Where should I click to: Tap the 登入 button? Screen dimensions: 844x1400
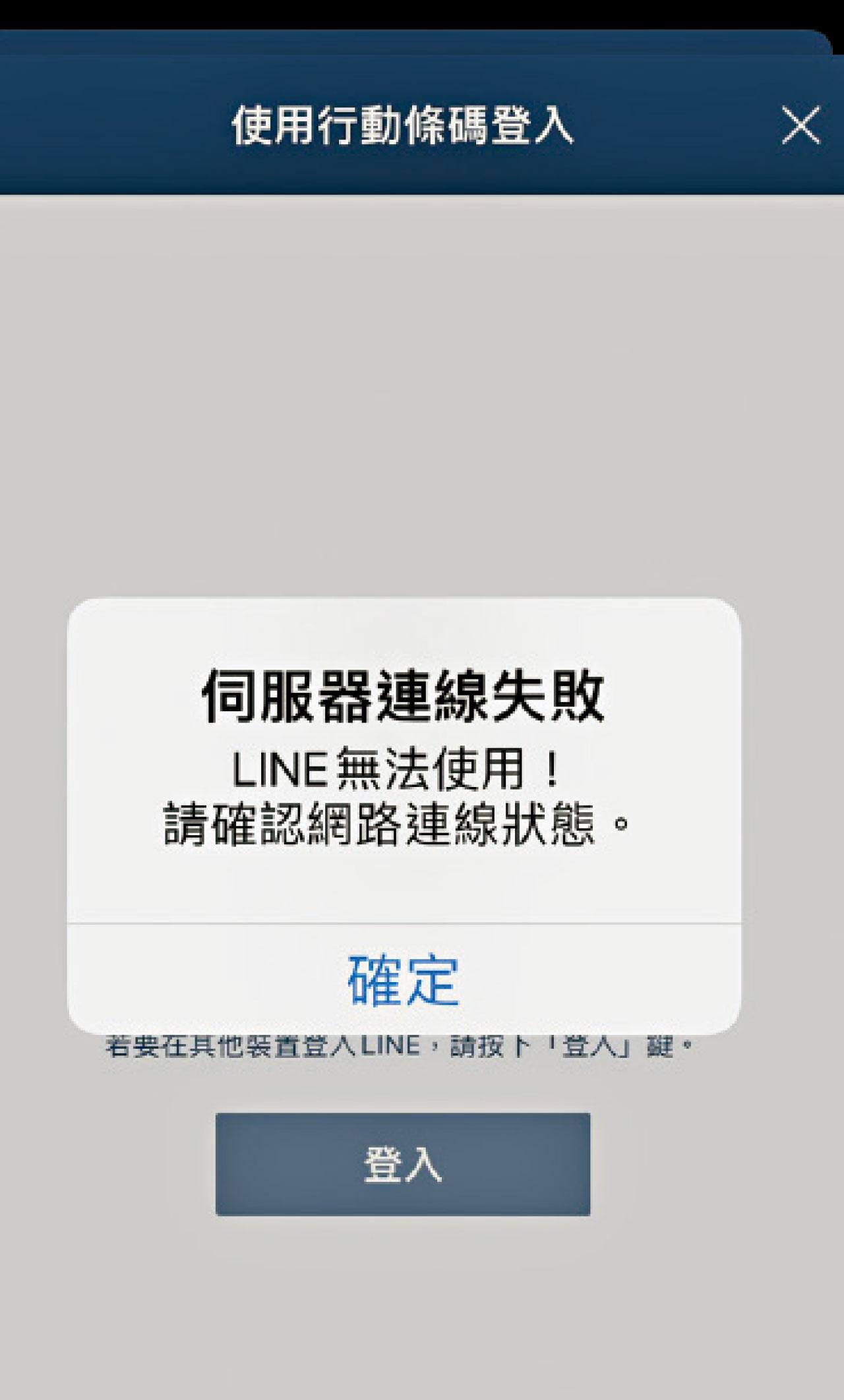click(403, 1165)
